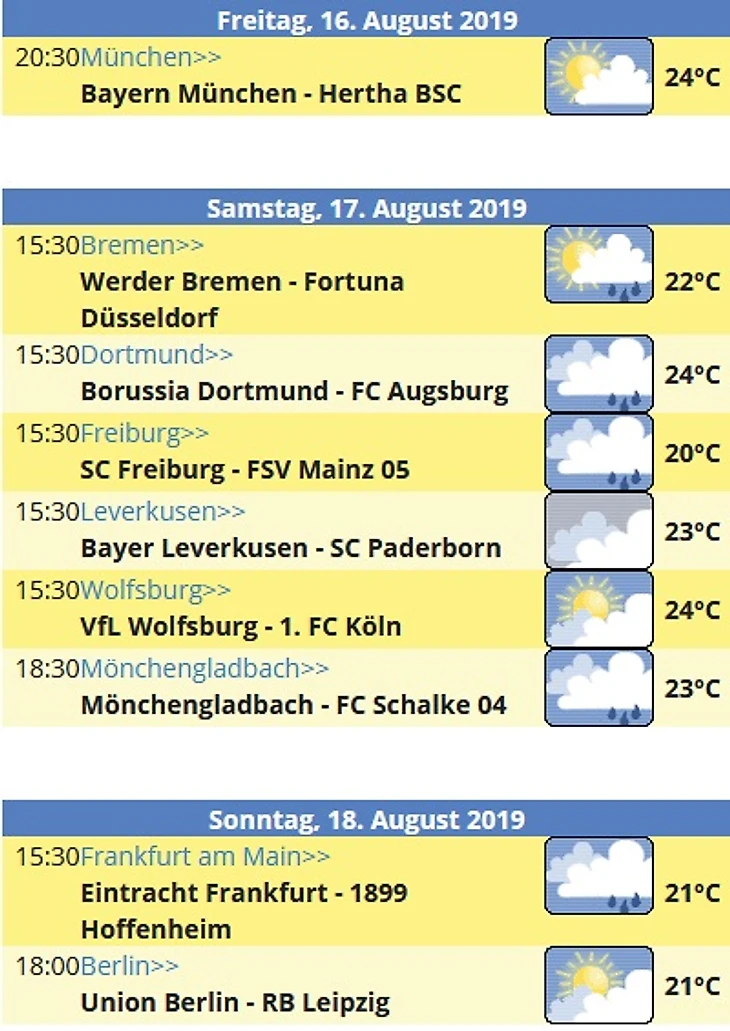This screenshot has width=730, height=1031.
Task: Select the Mönchengladbach link
Action: coord(204,668)
